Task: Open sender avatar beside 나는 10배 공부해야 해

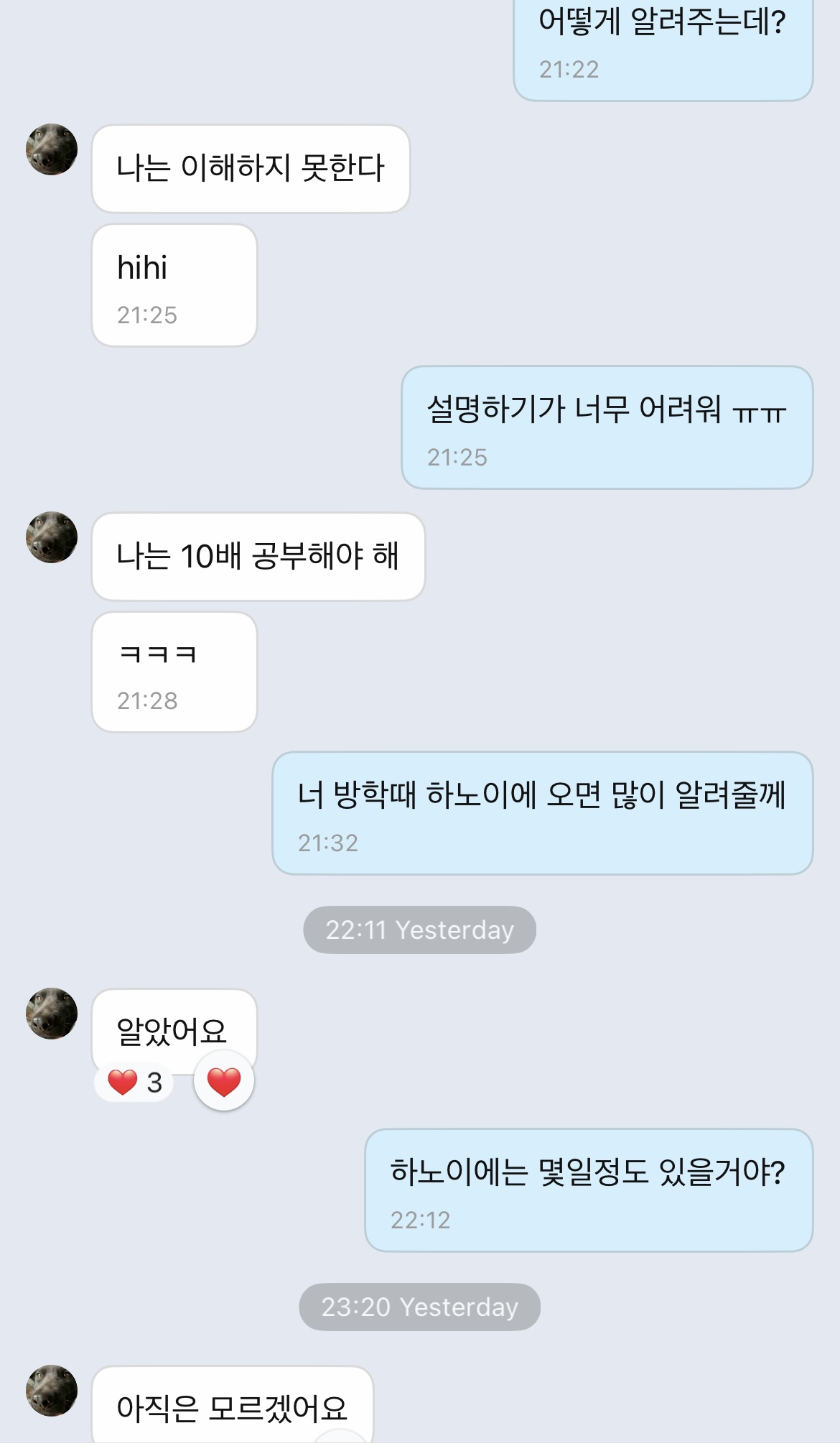Action: click(52, 537)
